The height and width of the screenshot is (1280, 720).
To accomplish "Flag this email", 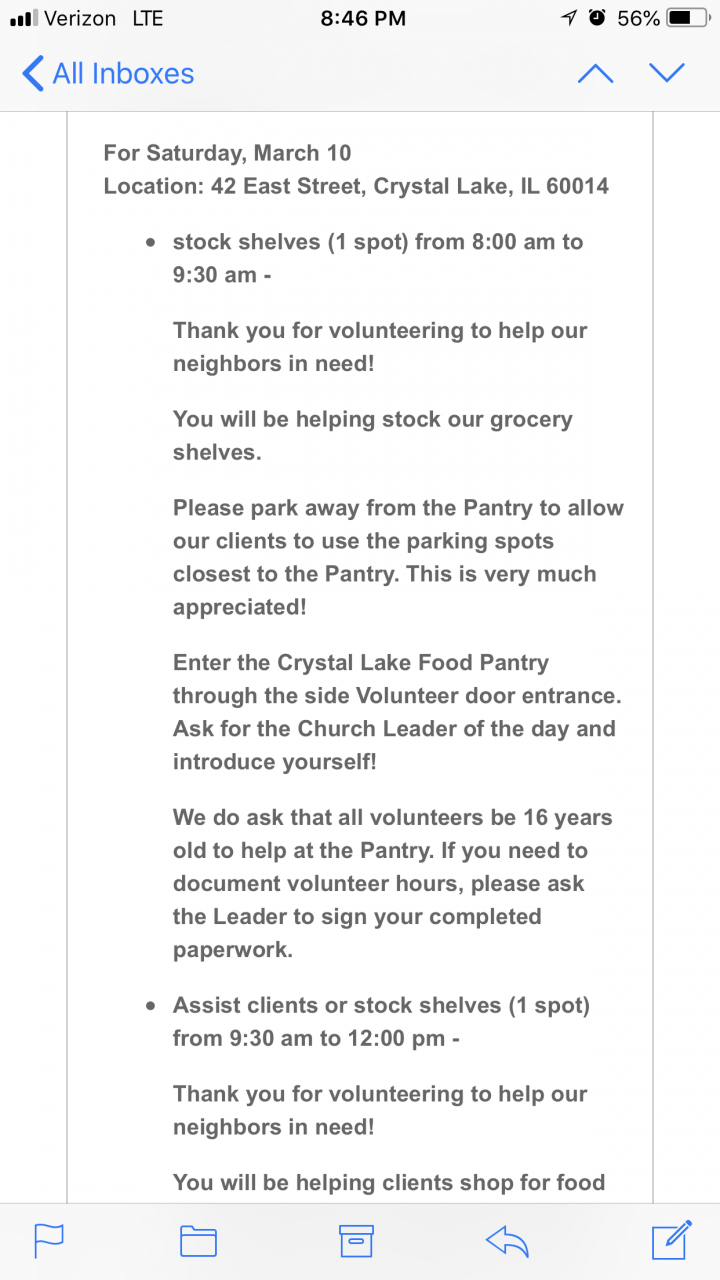I will 49,1240.
